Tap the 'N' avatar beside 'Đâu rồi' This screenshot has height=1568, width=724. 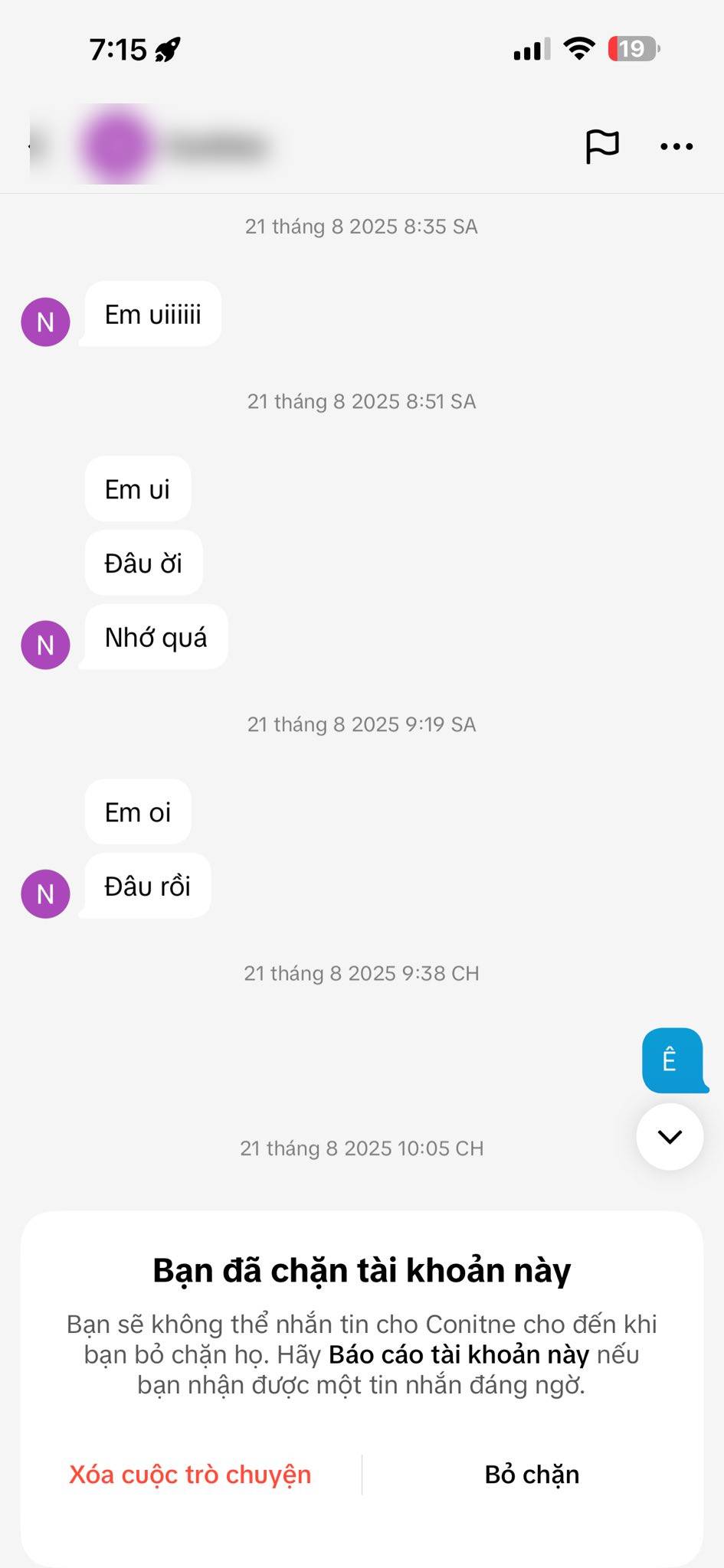pyautogui.click(x=45, y=893)
